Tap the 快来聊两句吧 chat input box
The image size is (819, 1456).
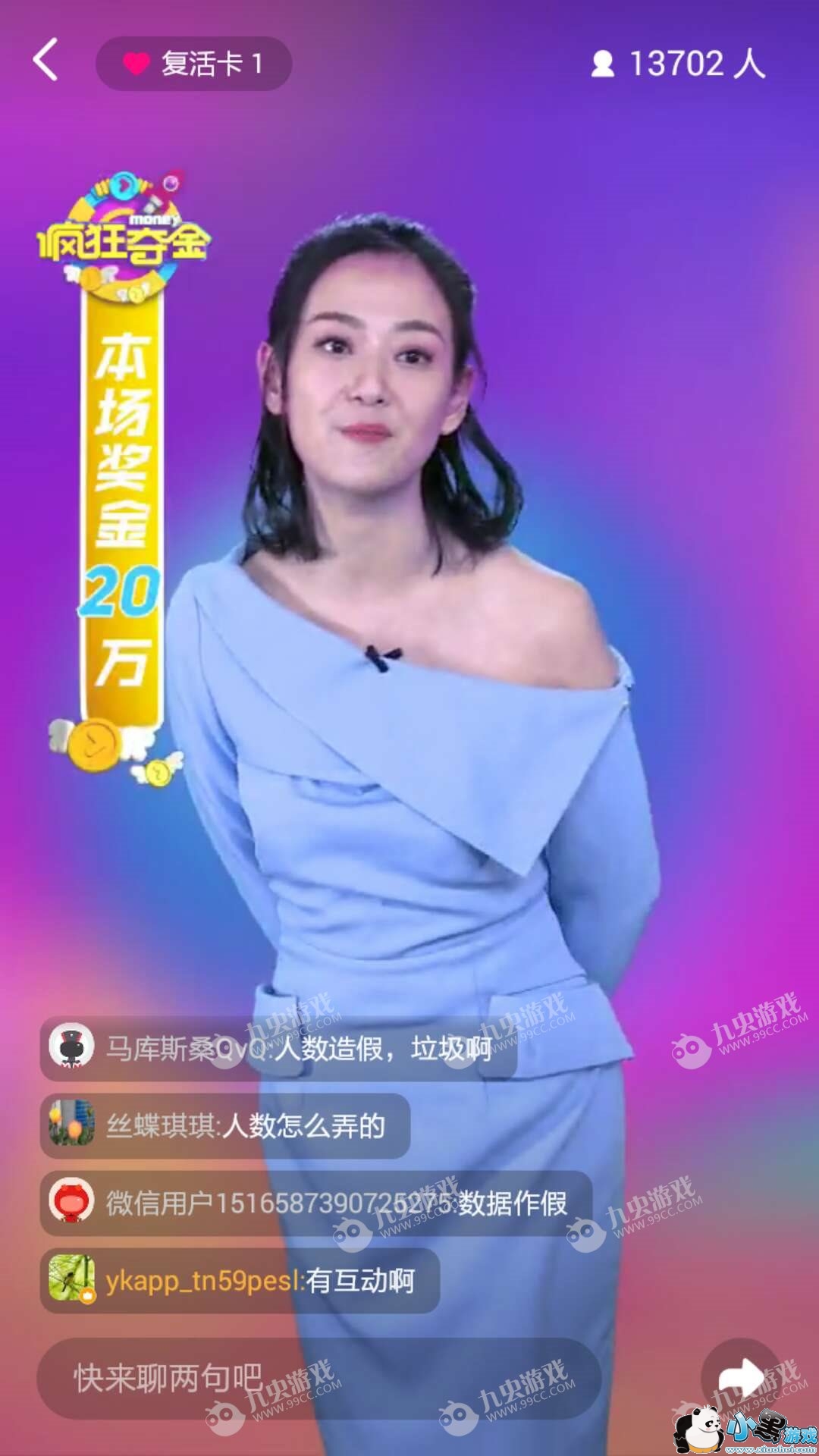(x=318, y=1379)
